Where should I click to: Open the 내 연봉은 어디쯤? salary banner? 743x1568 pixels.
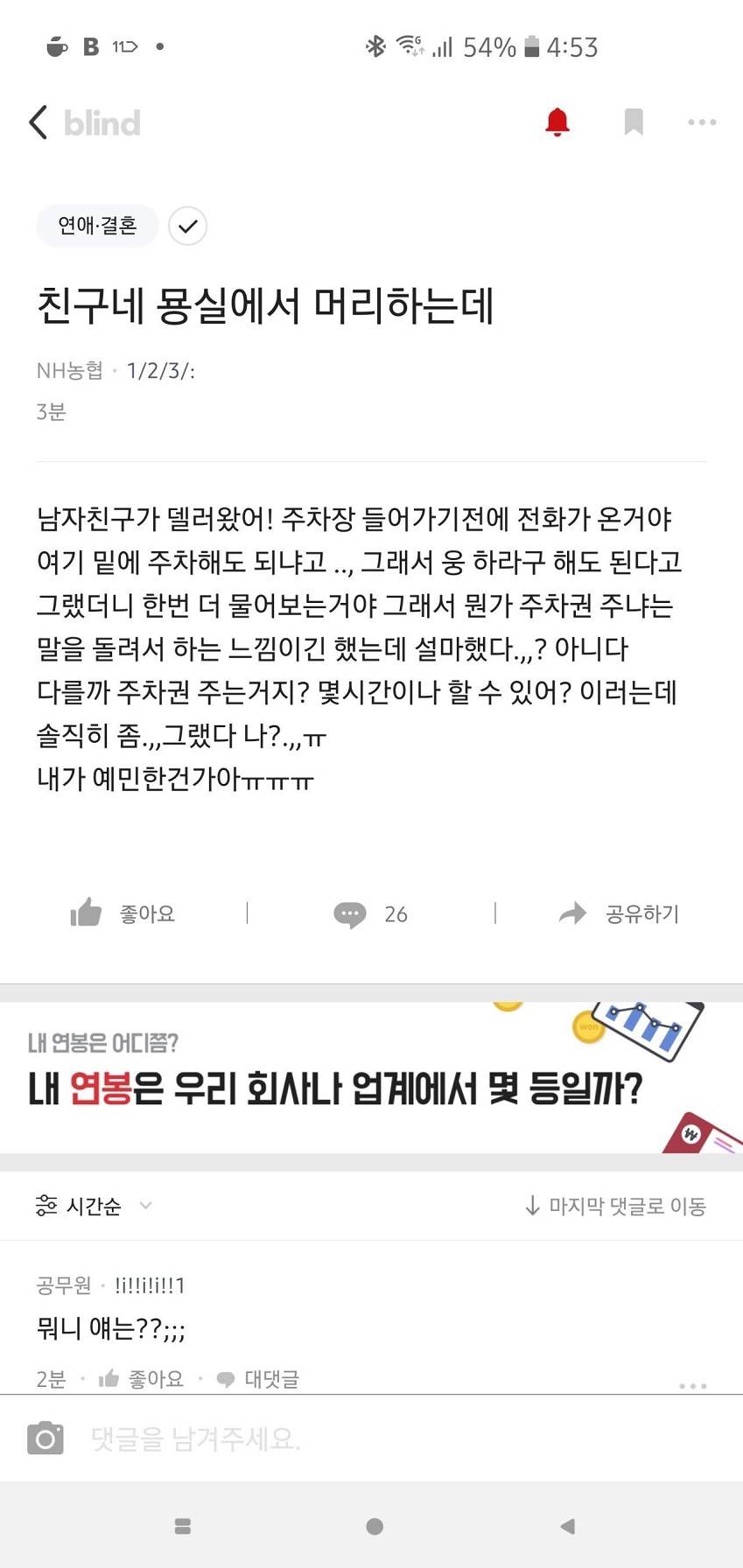point(371,1077)
